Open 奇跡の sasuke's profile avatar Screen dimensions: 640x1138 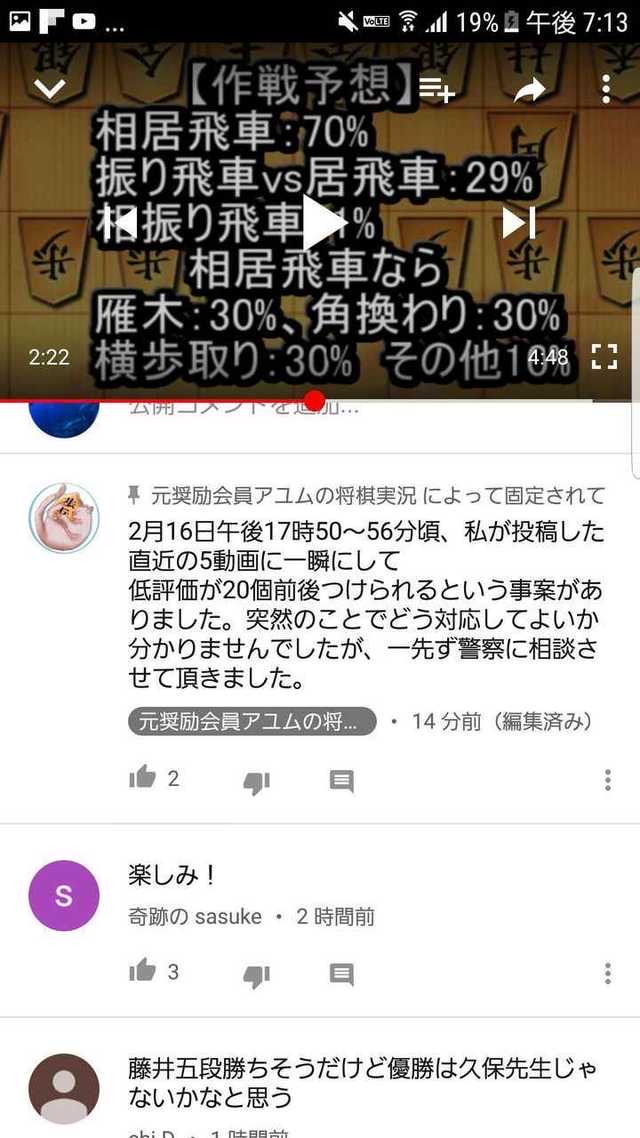[64, 896]
